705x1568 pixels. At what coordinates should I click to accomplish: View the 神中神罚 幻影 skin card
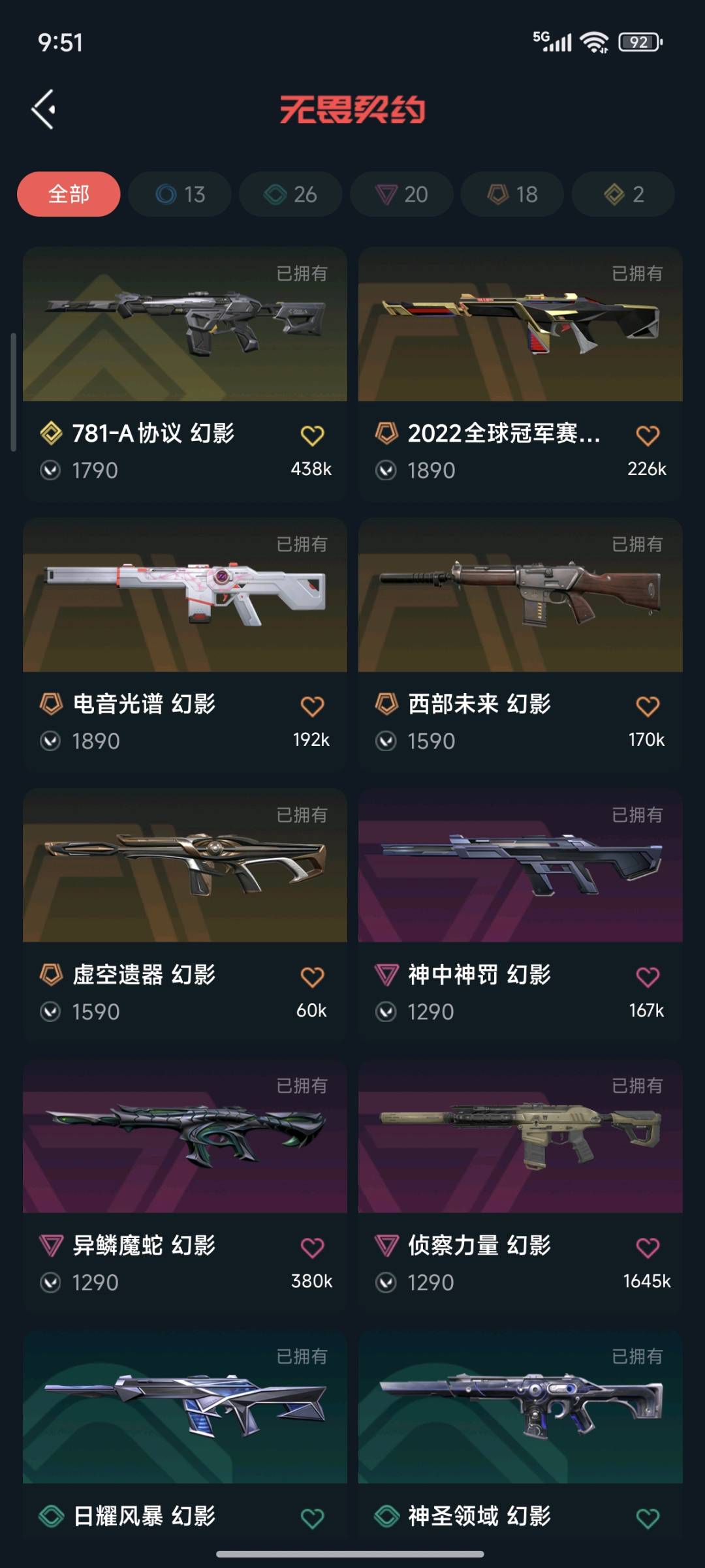pyautogui.click(x=520, y=866)
